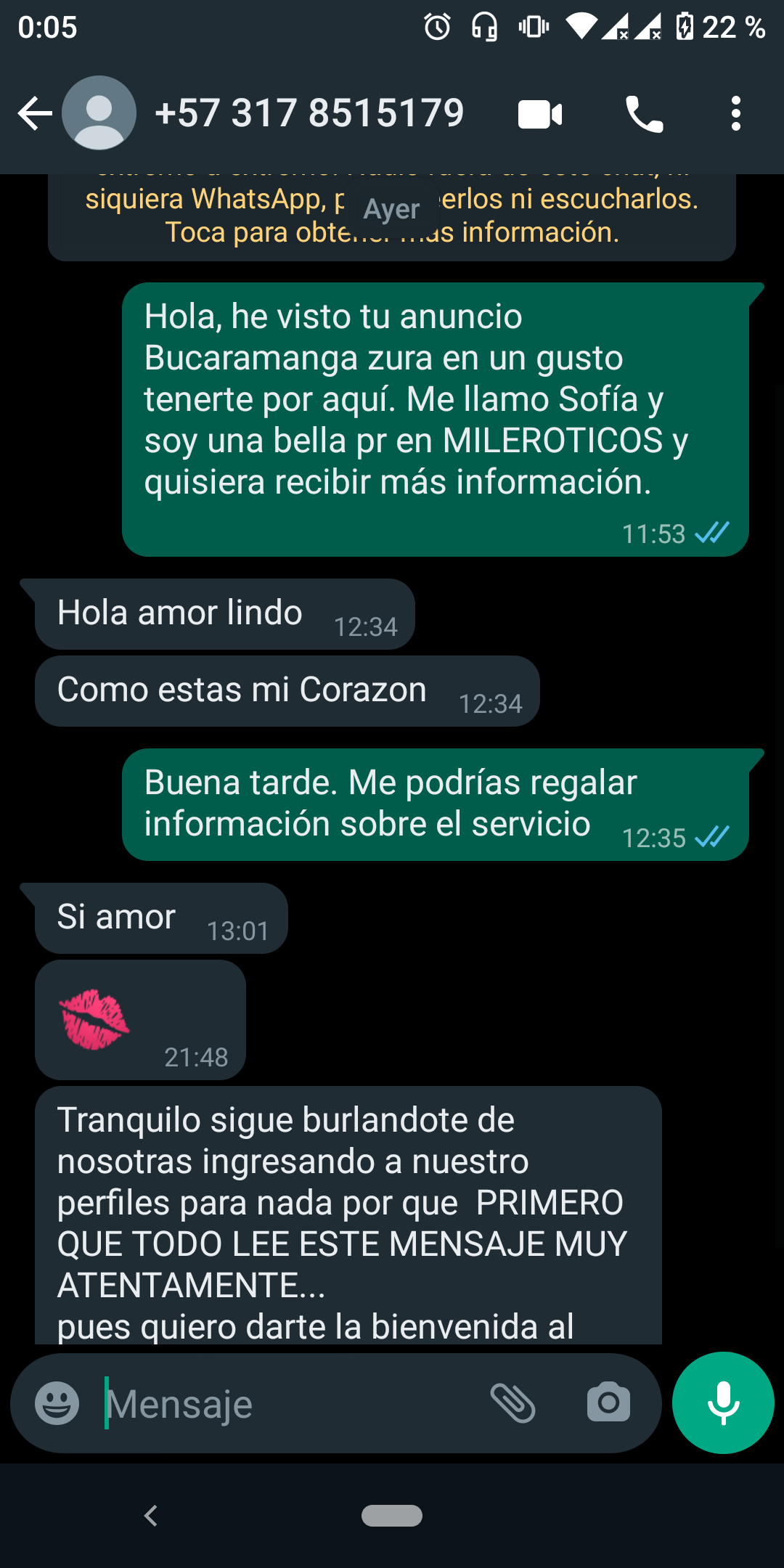The height and width of the screenshot is (1568, 784).
Task: Open the camera to send a photo
Action: click(x=608, y=1402)
